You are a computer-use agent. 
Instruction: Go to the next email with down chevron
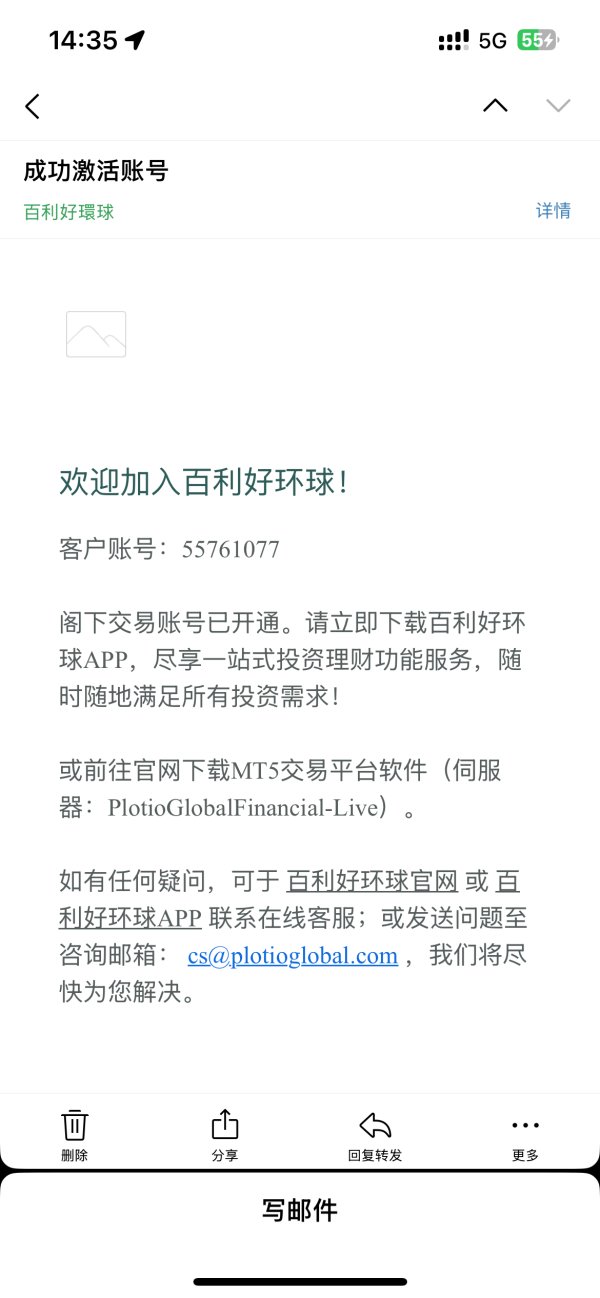point(558,105)
